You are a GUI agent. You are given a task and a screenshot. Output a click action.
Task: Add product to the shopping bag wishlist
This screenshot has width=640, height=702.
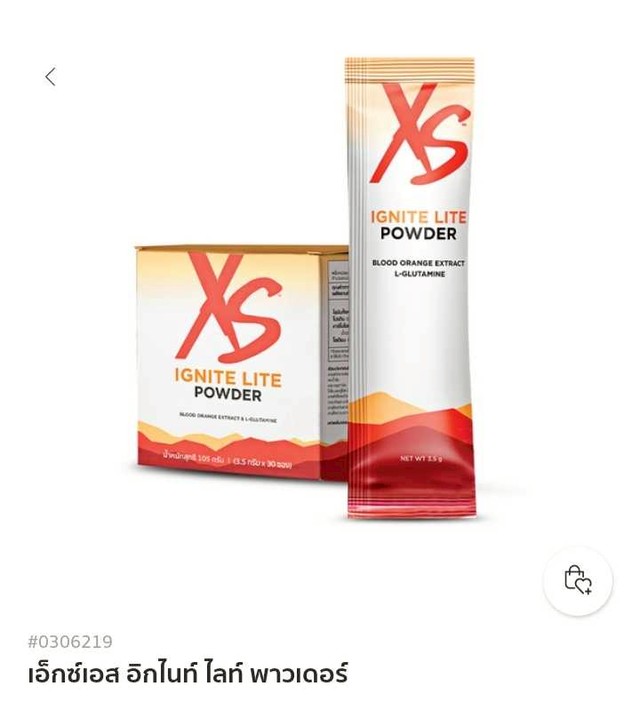coord(578,580)
